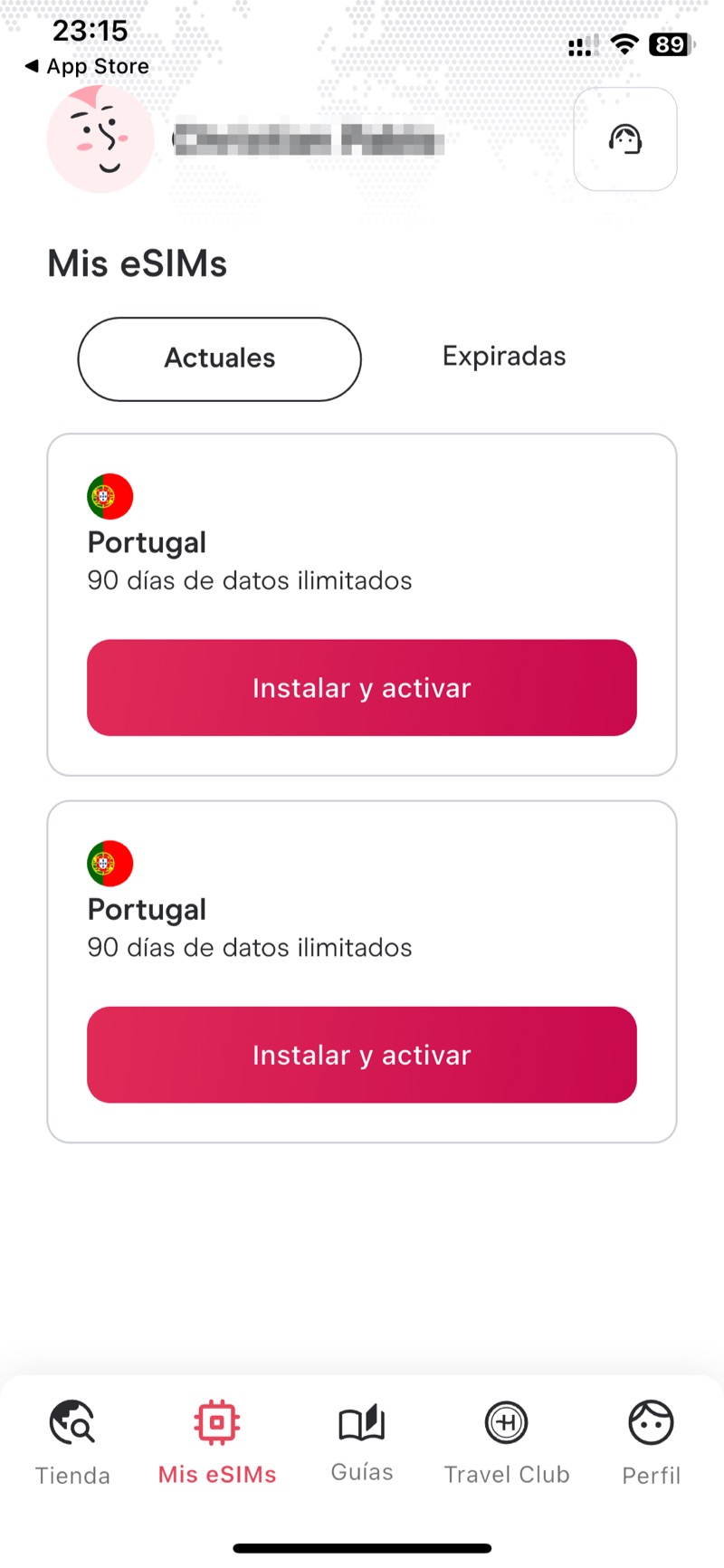
Task: Return to the App Store
Action: point(87,66)
